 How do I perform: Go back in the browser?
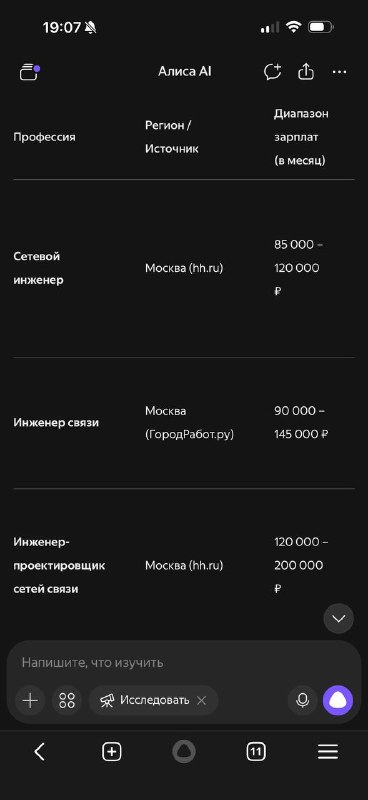pos(39,752)
